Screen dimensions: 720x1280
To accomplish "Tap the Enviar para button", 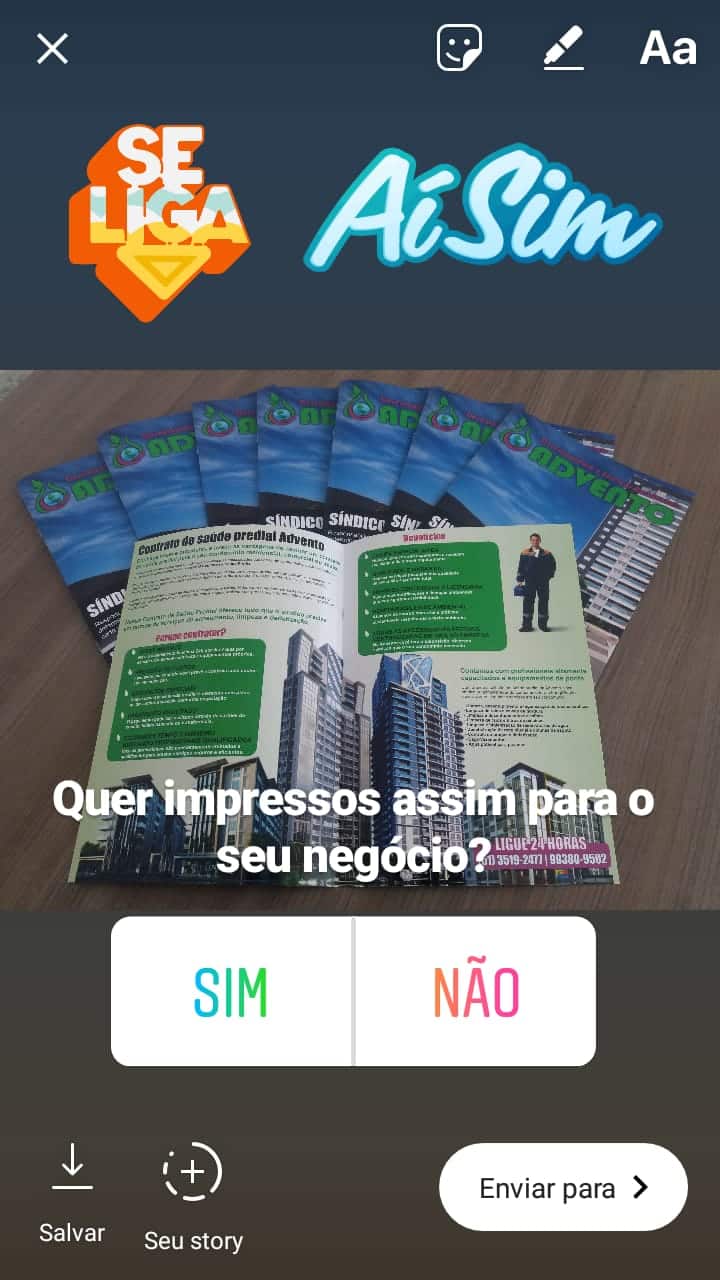I will 563,1187.
